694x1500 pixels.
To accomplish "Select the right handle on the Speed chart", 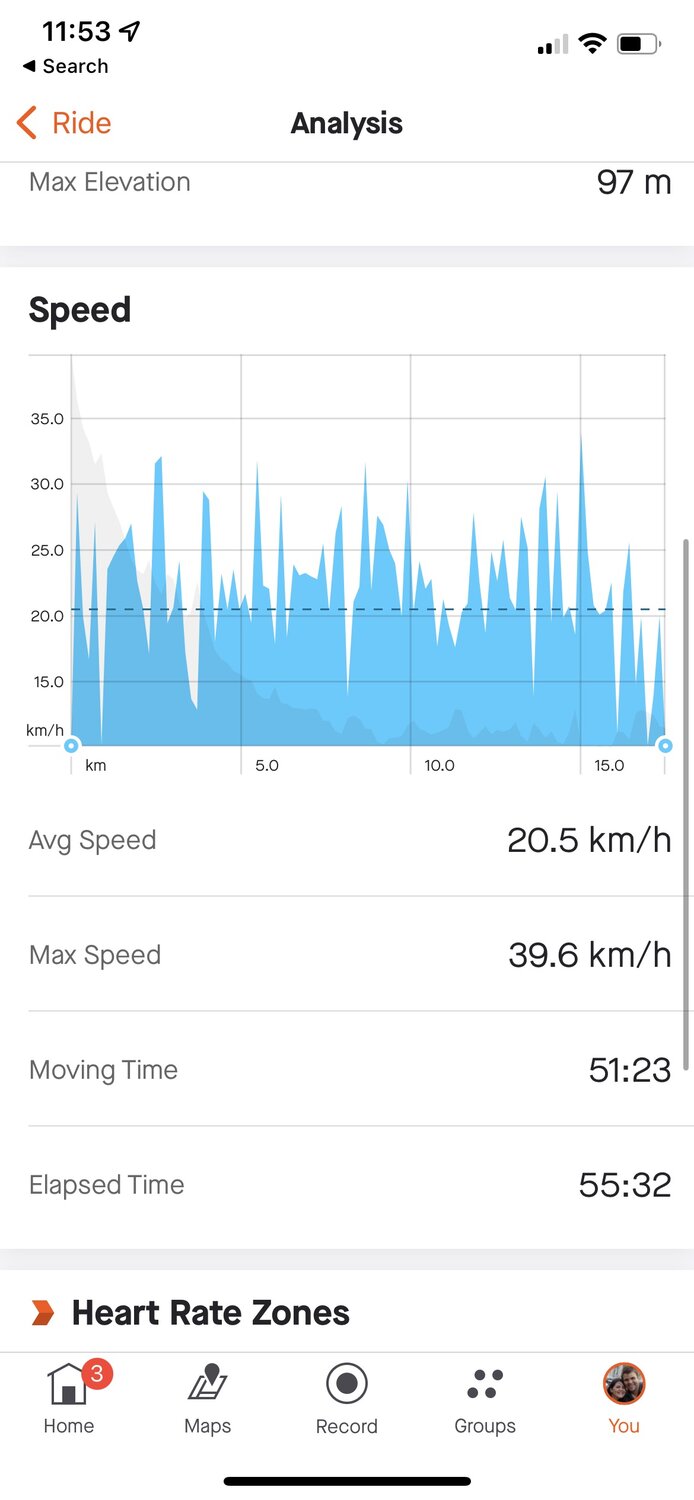I will [x=665, y=746].
